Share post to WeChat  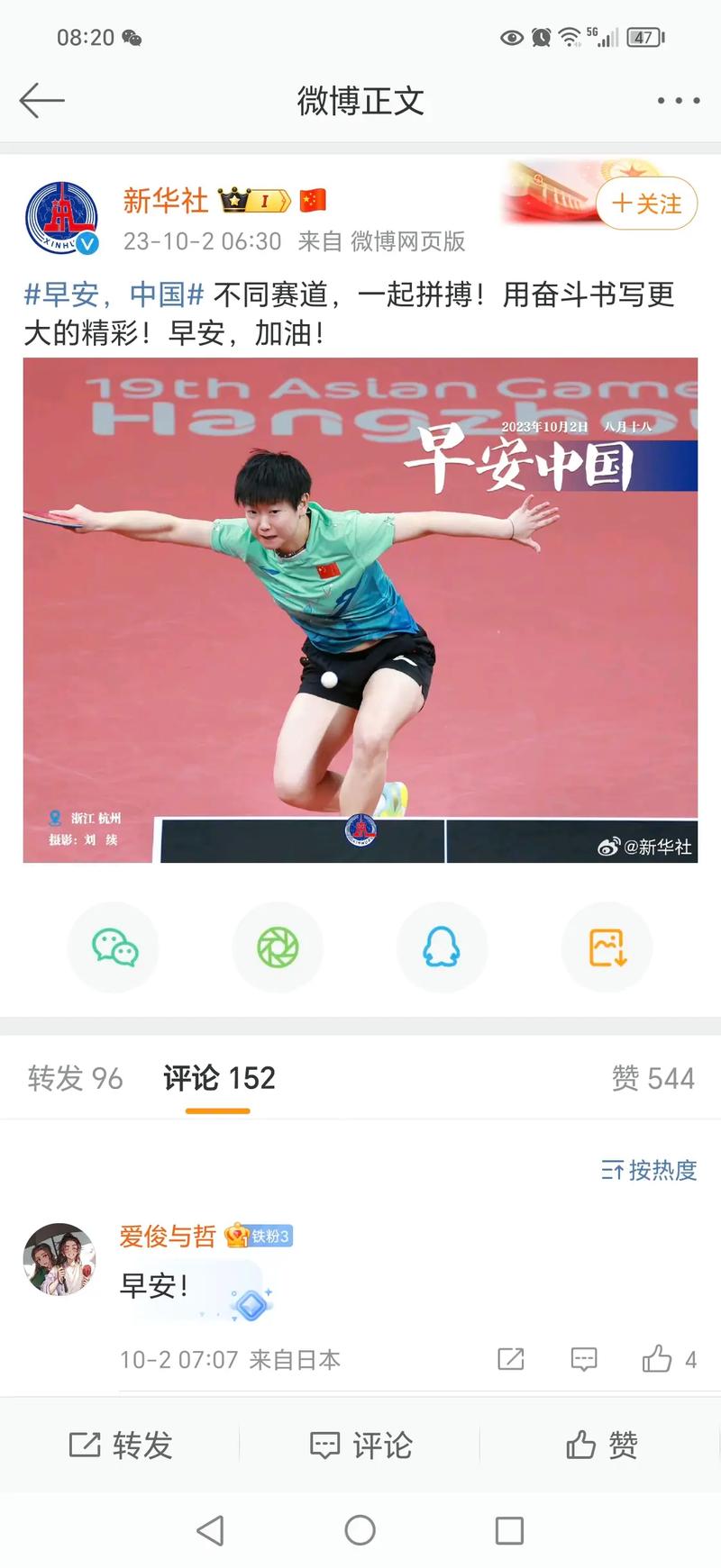point(114,947)
